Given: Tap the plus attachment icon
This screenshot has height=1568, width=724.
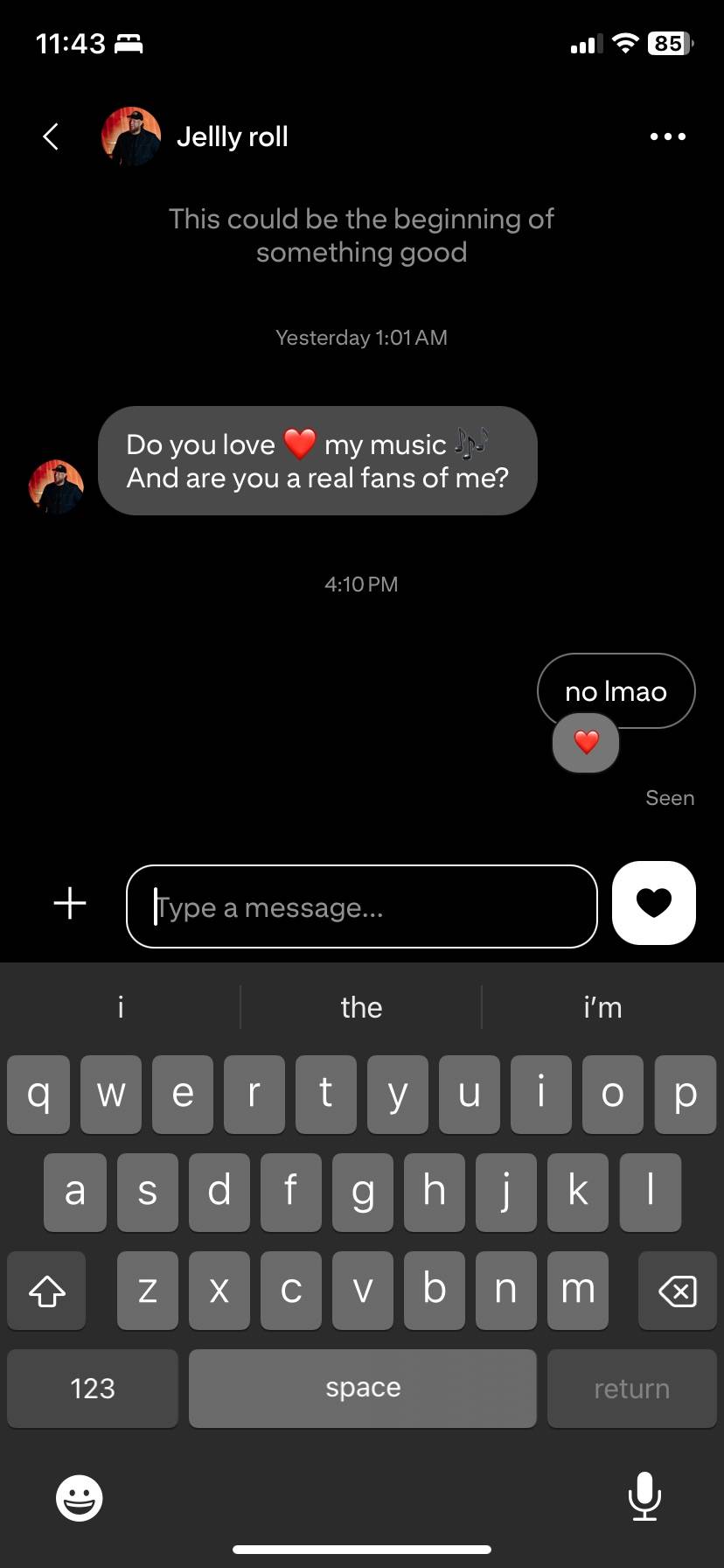Looking at the screenshot, I should click(x=70, y=903).
